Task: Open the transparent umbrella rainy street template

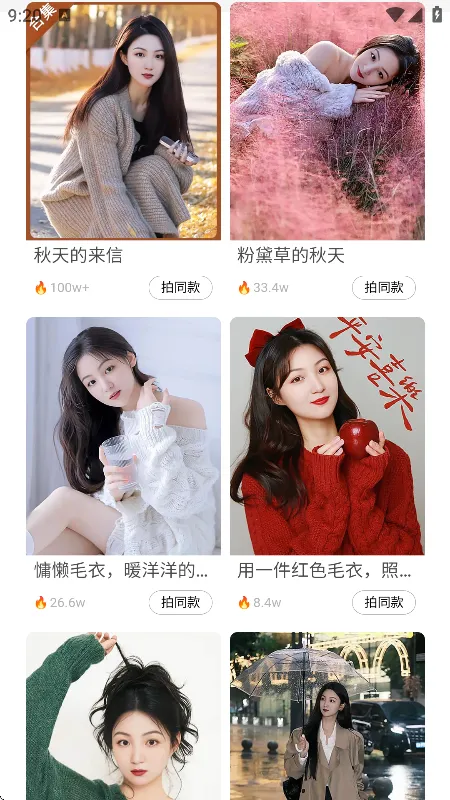Action: pos(327,716)
